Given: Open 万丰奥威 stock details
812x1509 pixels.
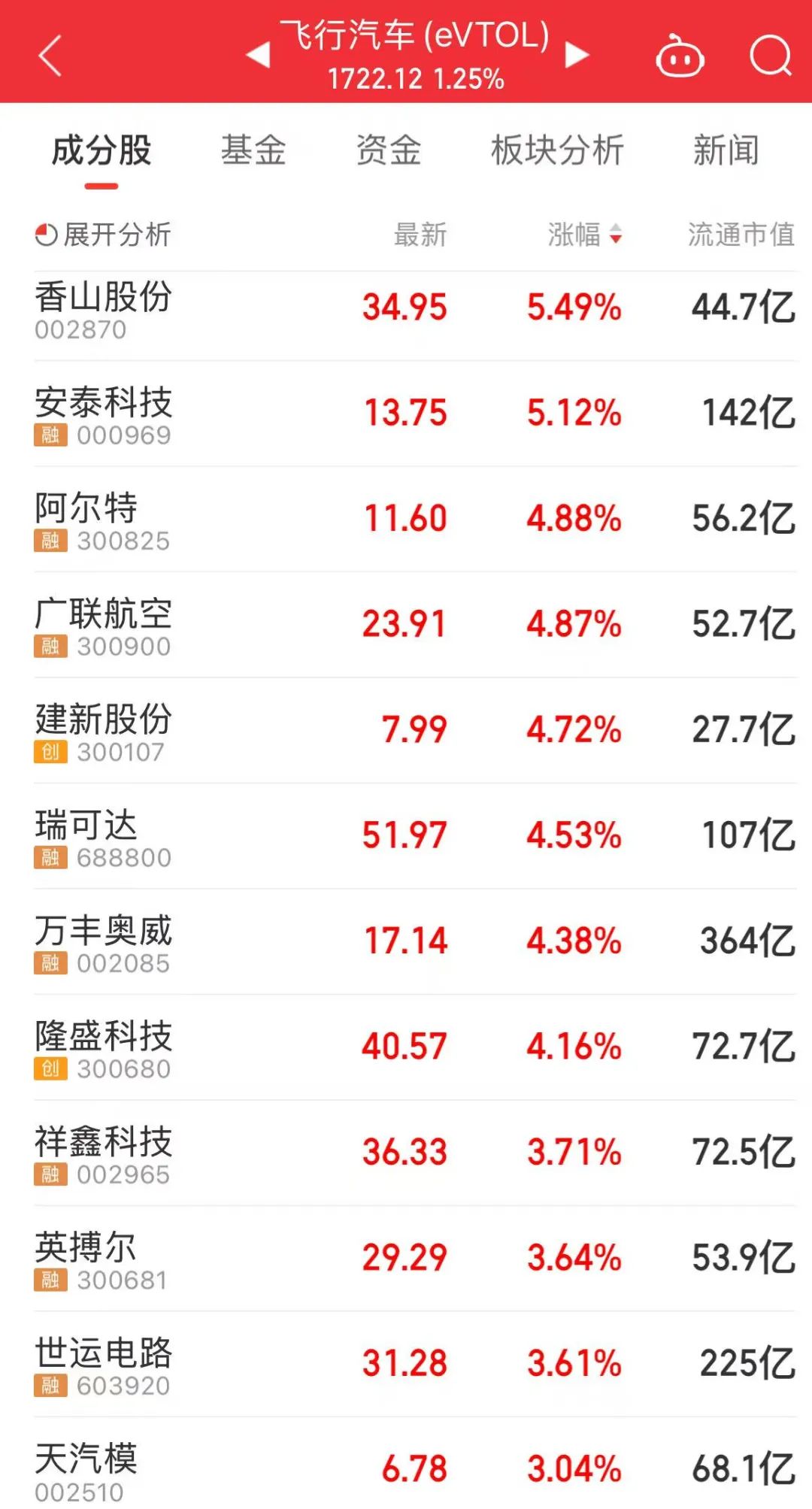Looking at the screenshot, I should tap(415, 941).
